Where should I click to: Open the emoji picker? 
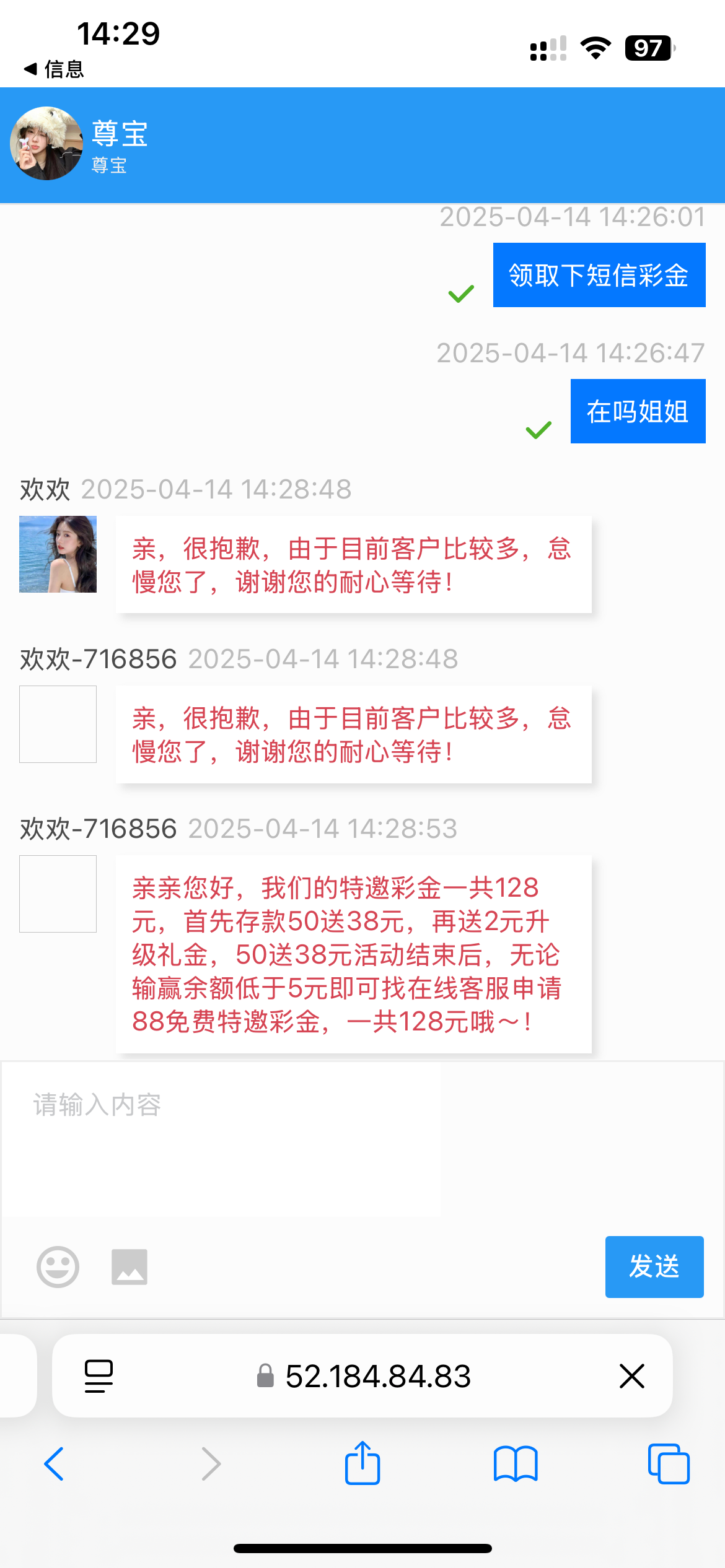(58, 1267)
